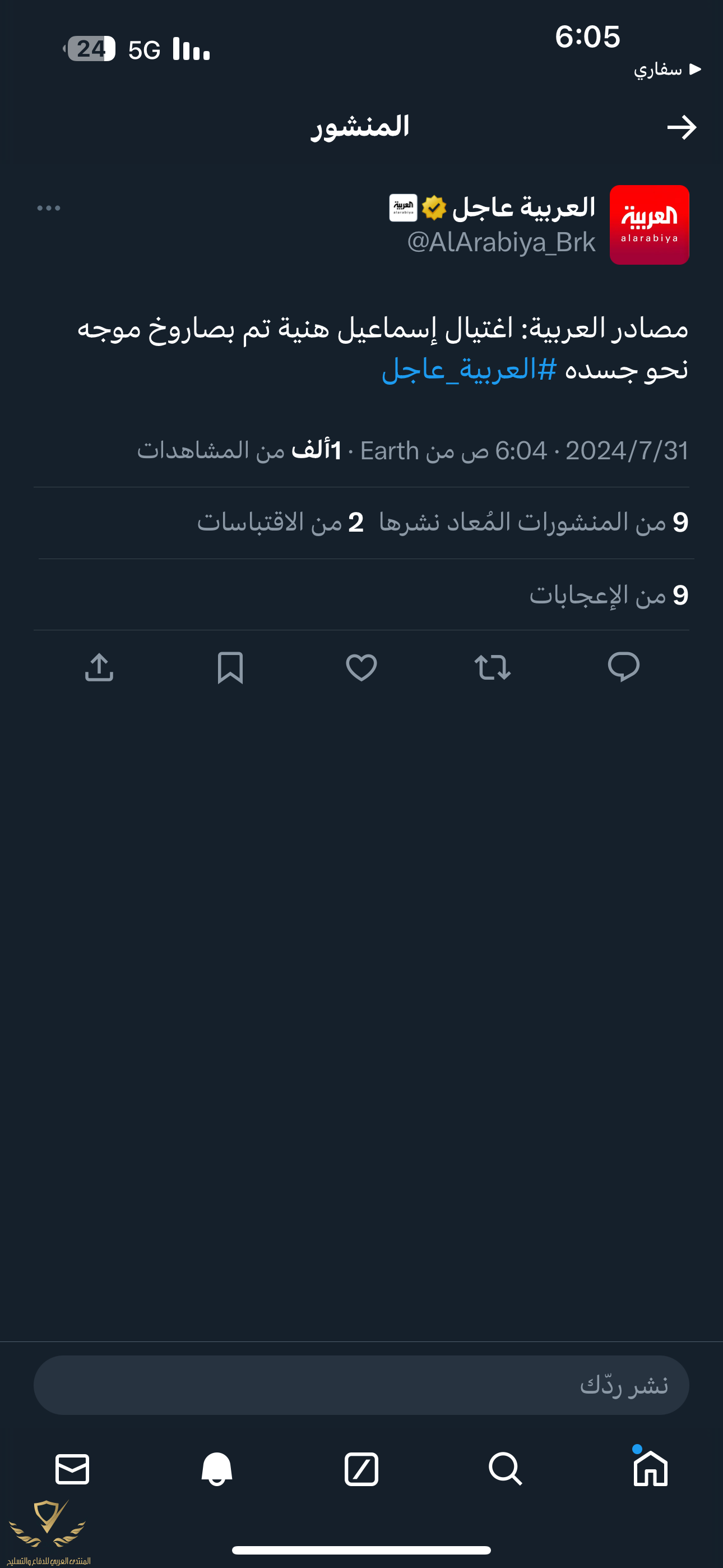The height and width of the screenshot is (1568, 723).
Task: Open the @AlArabiya_Brk account handle
Action: coord(501,242)
